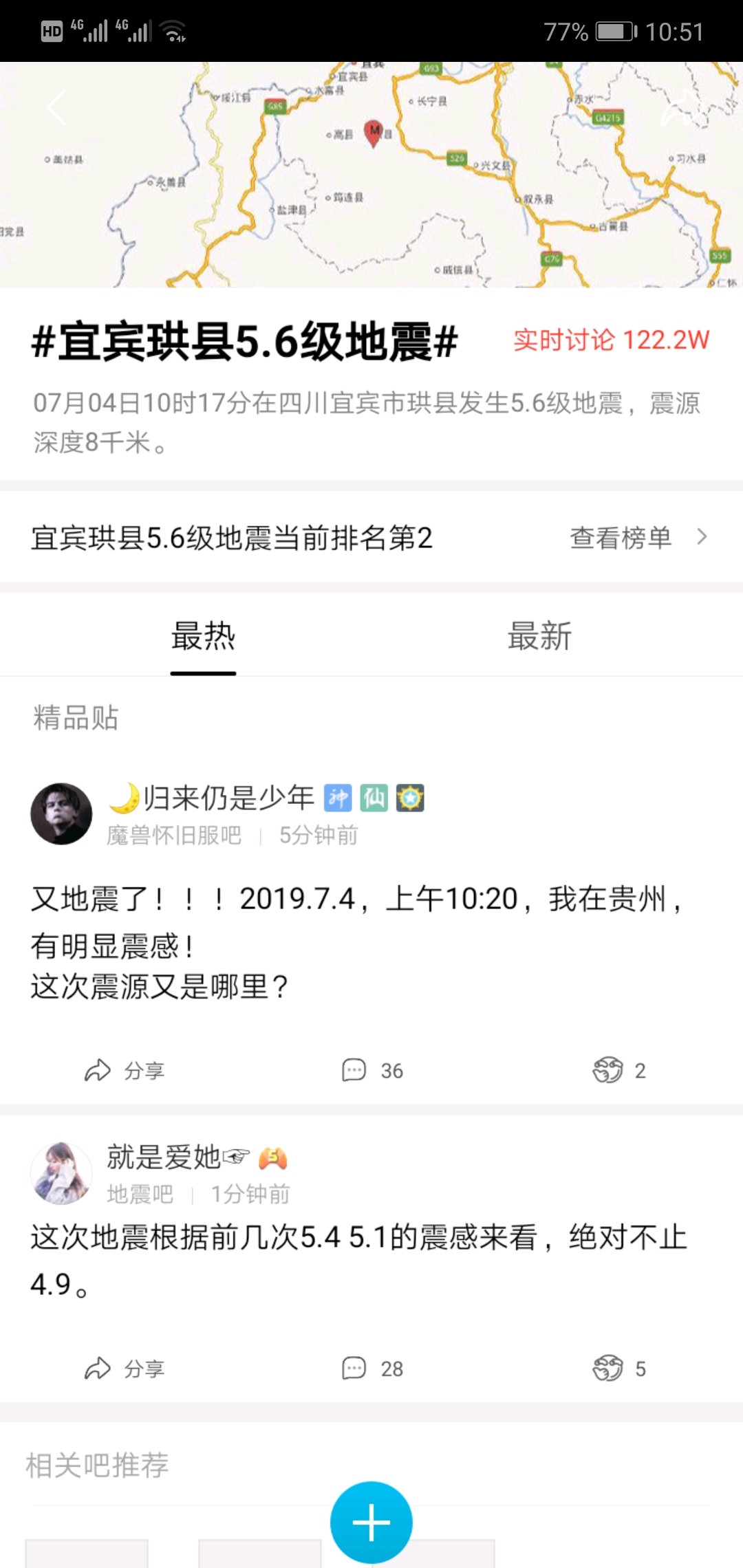Open the post by 归来仍是少年
The image size is (743, 1568).
[358, 941]
